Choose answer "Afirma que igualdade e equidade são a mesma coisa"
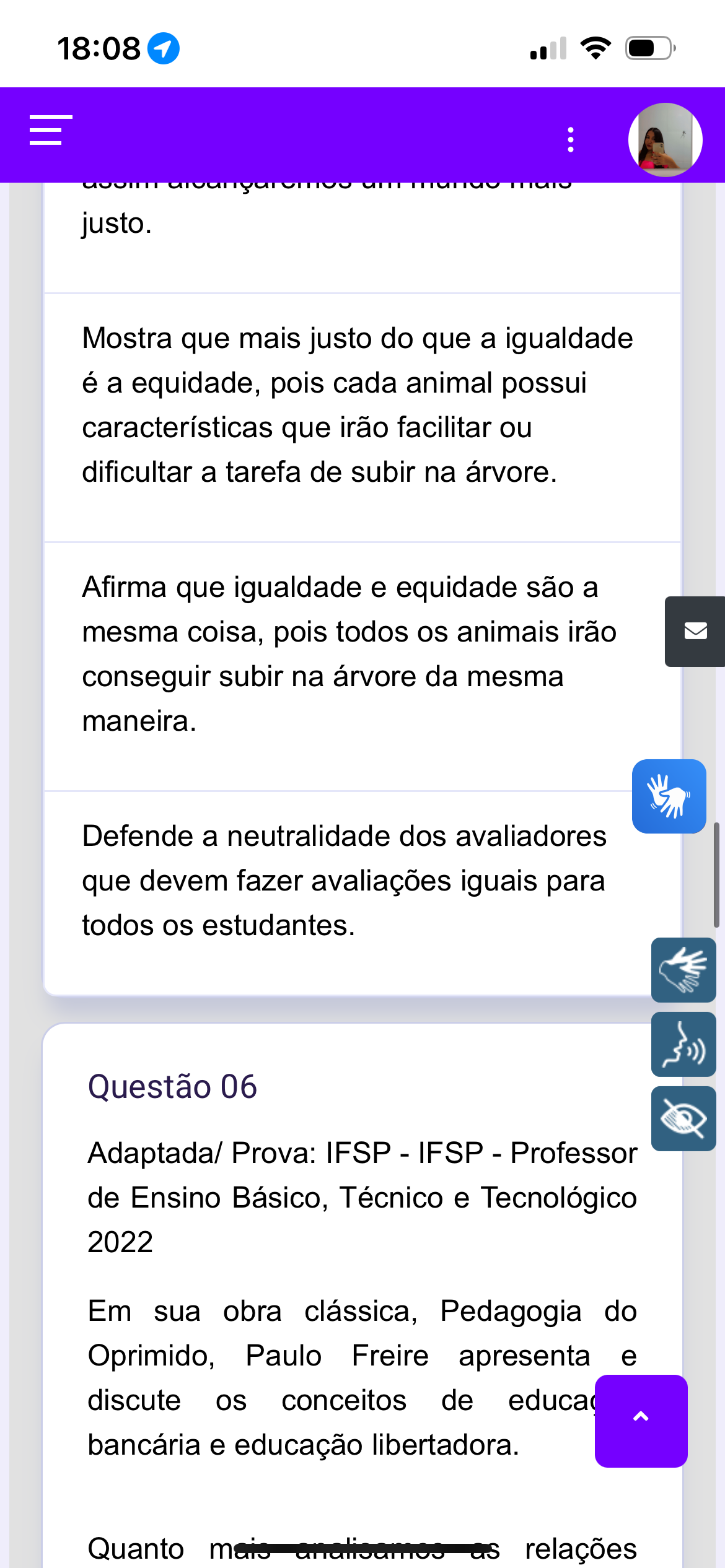Viewport: 725px width, 1568px height. [x=362, y=666]
